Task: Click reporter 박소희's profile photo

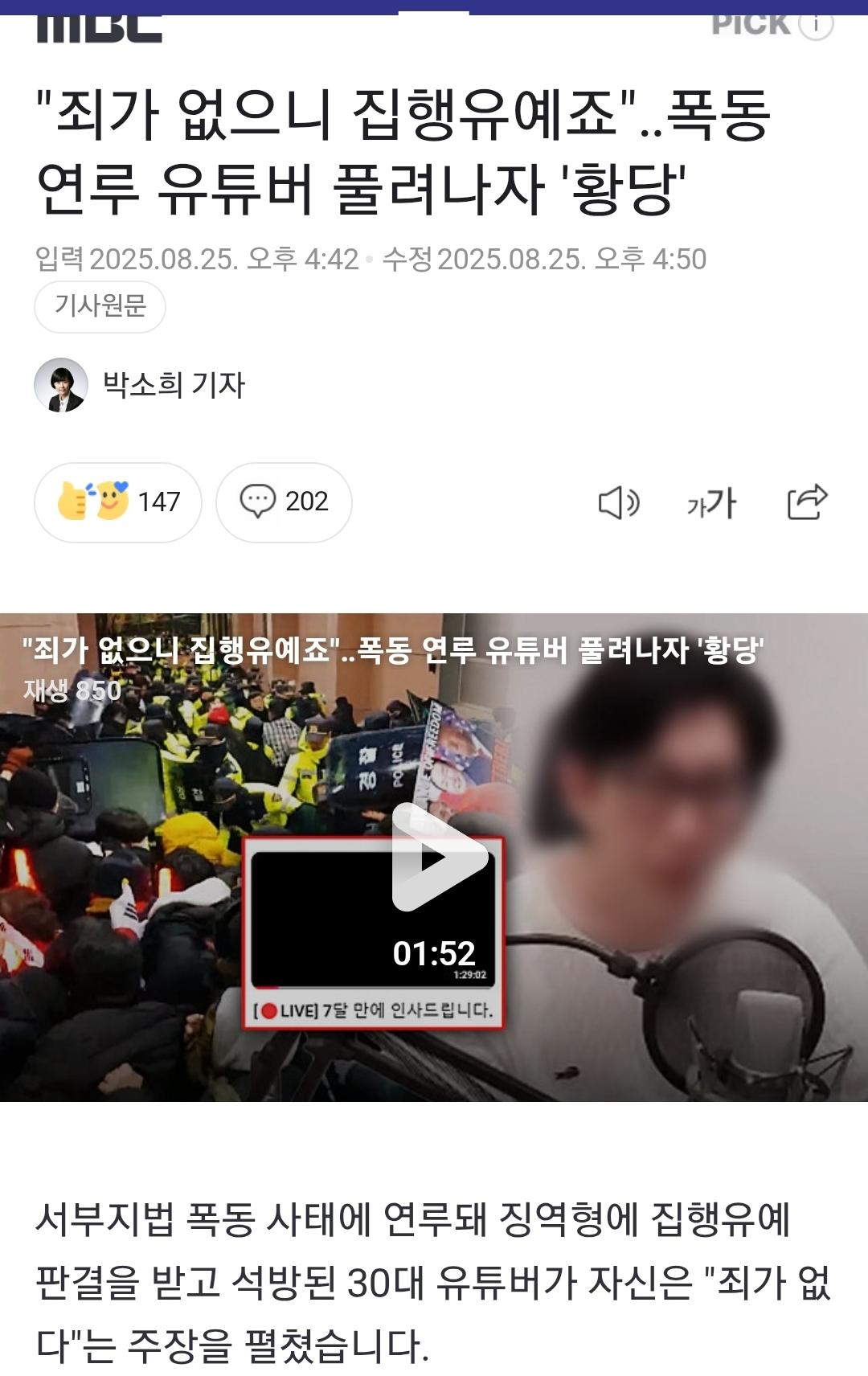Action: pyautogui.click(x=62, y=386)
